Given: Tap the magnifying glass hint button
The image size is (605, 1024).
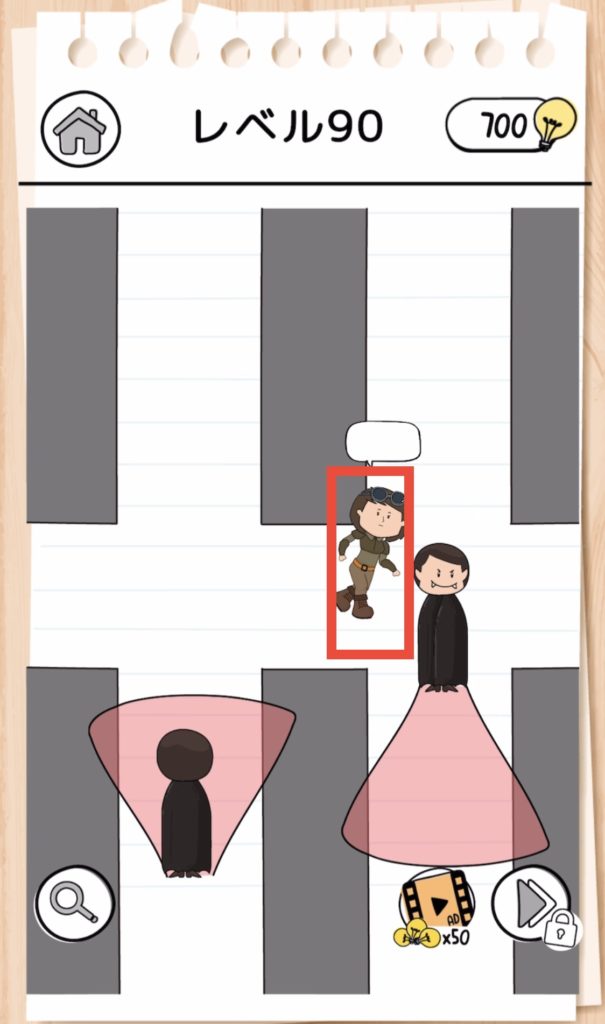Looking at the screenshot, I should (75, 902).
